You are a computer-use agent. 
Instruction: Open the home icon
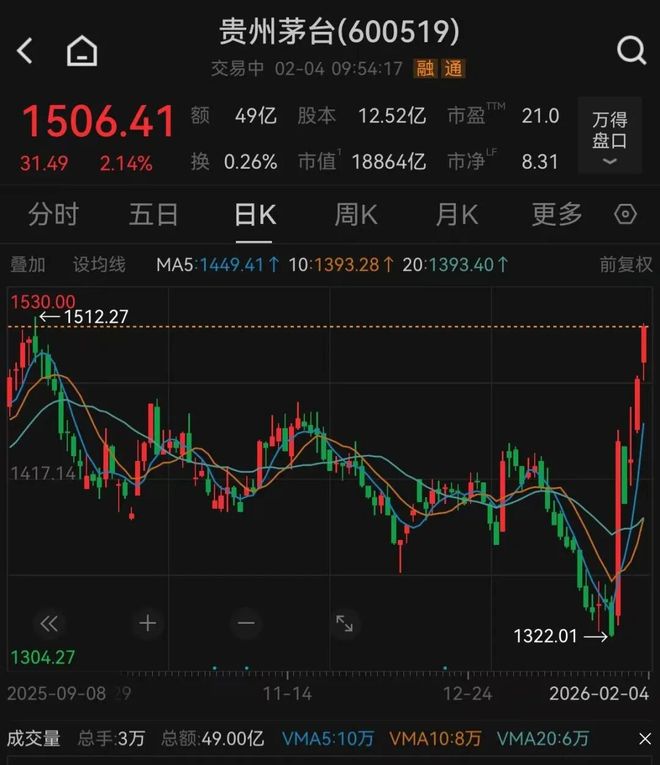pyautogui.click(x=82, y=50)
